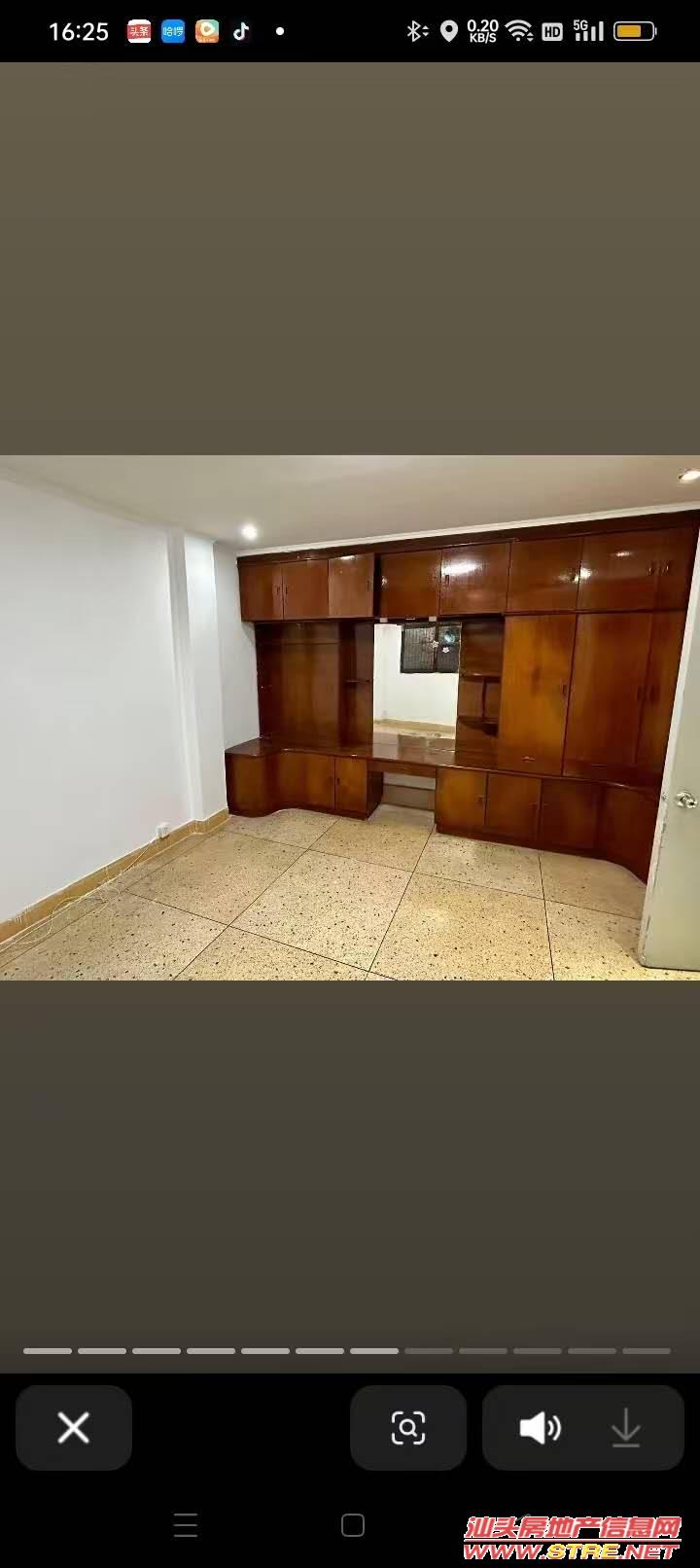
Task: Open the recent apps menu
Action: click(x=186, y=1525)
